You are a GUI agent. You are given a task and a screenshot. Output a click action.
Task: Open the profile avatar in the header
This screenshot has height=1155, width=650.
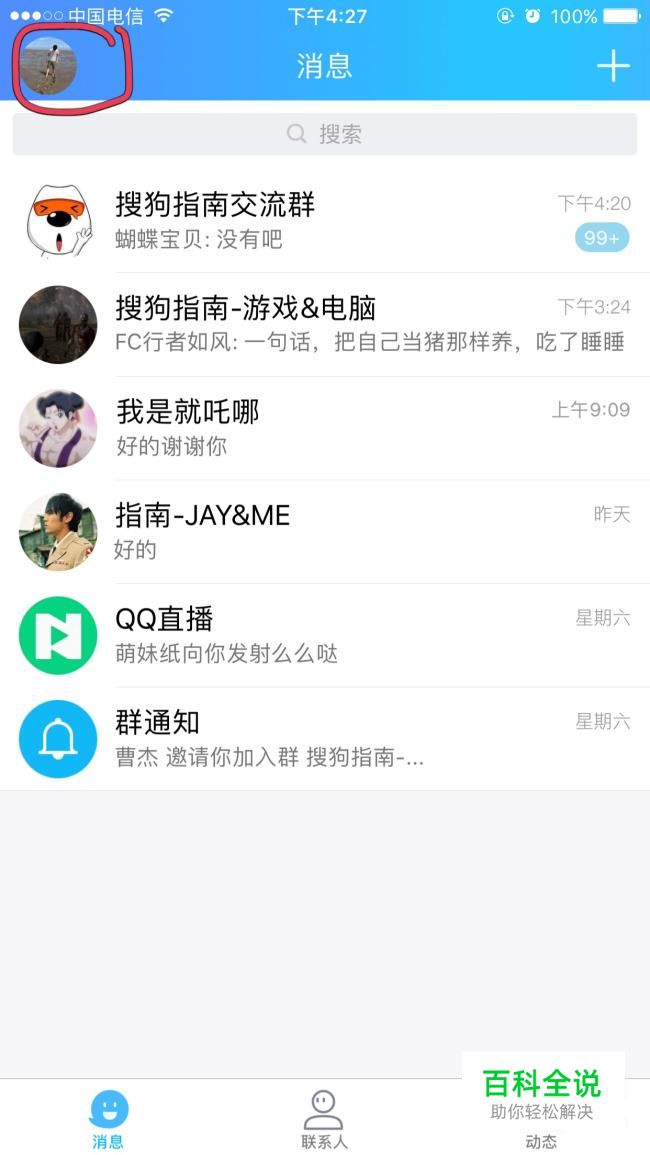50,65
